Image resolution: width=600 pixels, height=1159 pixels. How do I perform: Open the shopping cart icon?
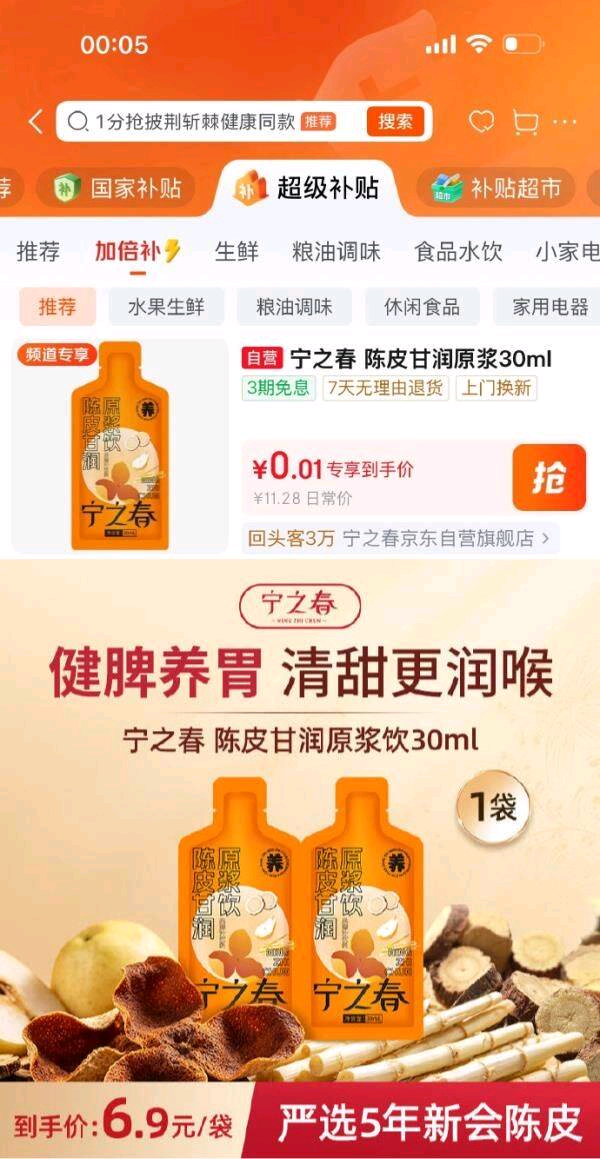click(x=525, y=123)
